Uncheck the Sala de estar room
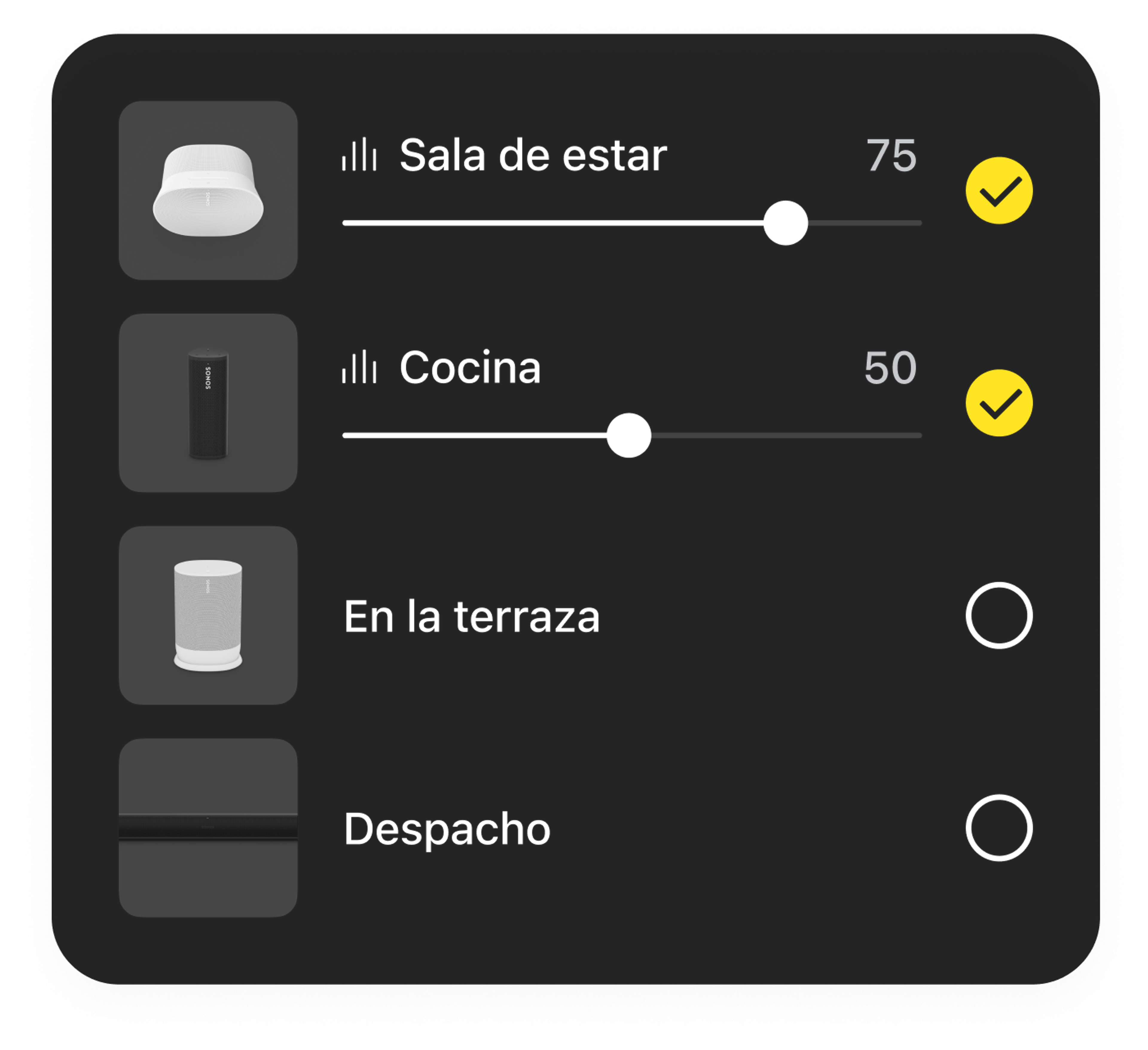This screenshot has height=1050, width=1148. pyautogui.click(x=999, y=191)
